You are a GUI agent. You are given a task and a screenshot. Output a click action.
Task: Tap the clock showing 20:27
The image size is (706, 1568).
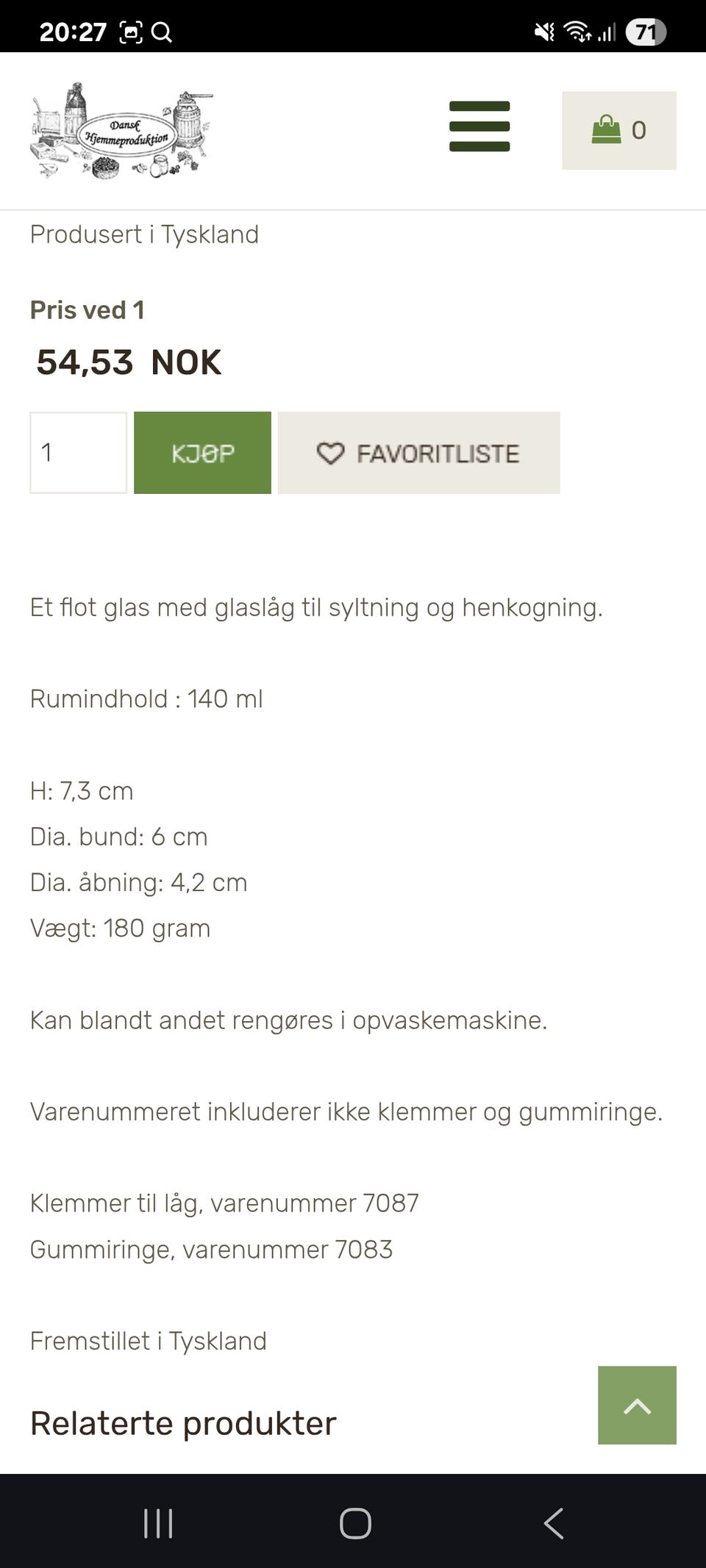tap(74, 32)
